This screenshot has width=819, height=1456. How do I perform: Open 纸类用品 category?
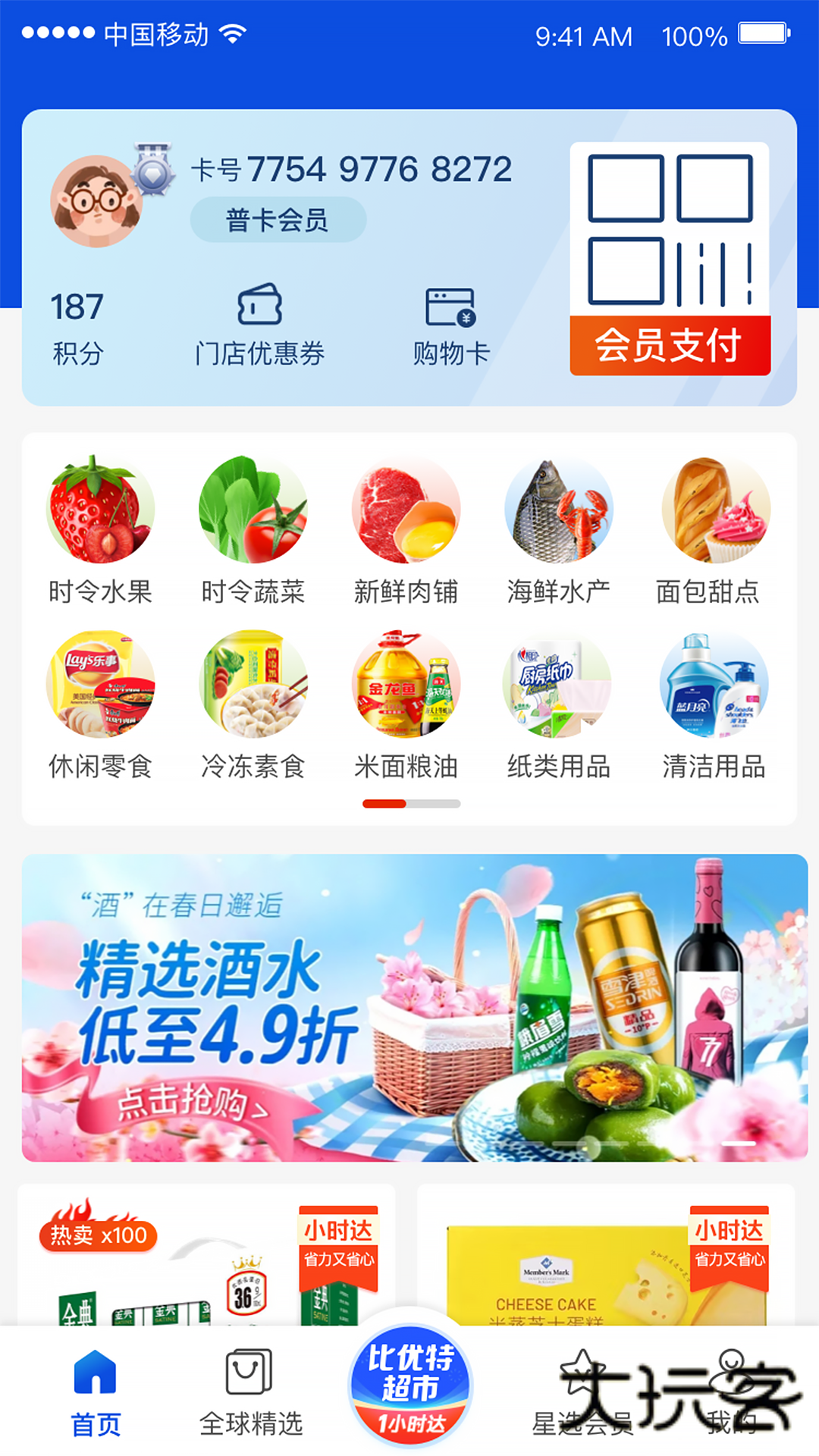pyautogui.click(x=559, y=705)
